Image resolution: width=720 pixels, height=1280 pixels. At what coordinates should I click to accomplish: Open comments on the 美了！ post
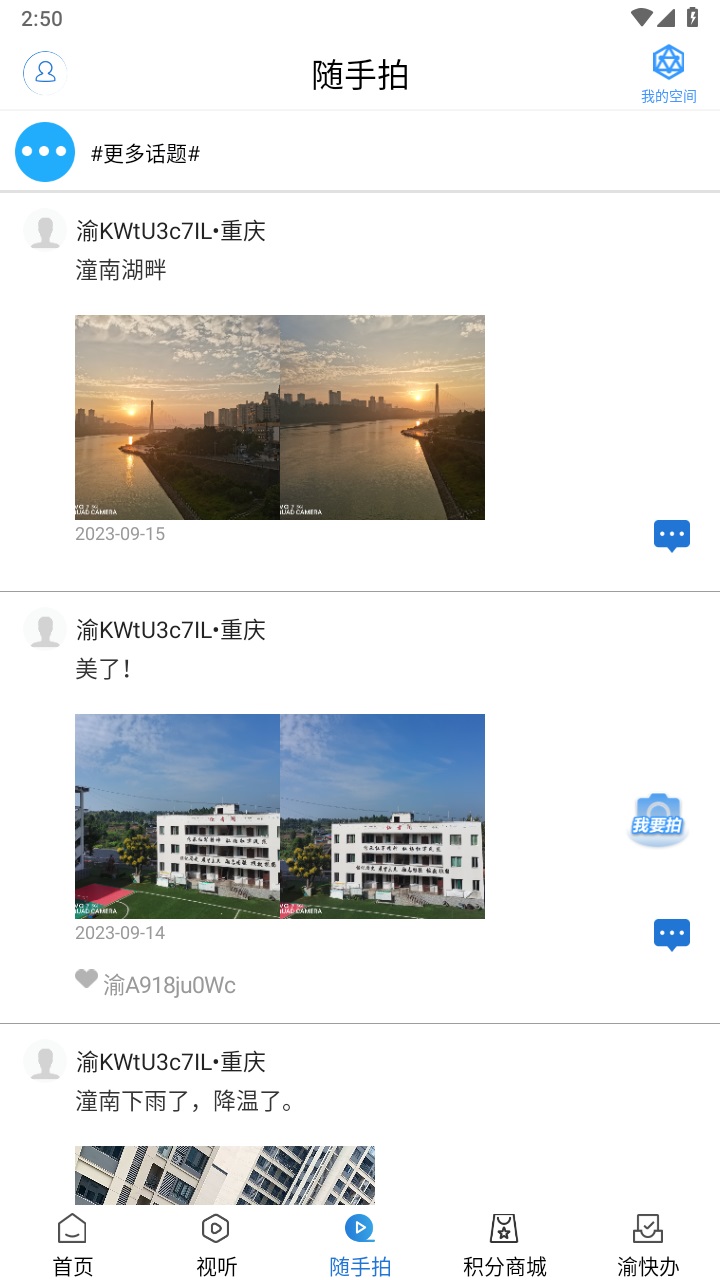672,933
